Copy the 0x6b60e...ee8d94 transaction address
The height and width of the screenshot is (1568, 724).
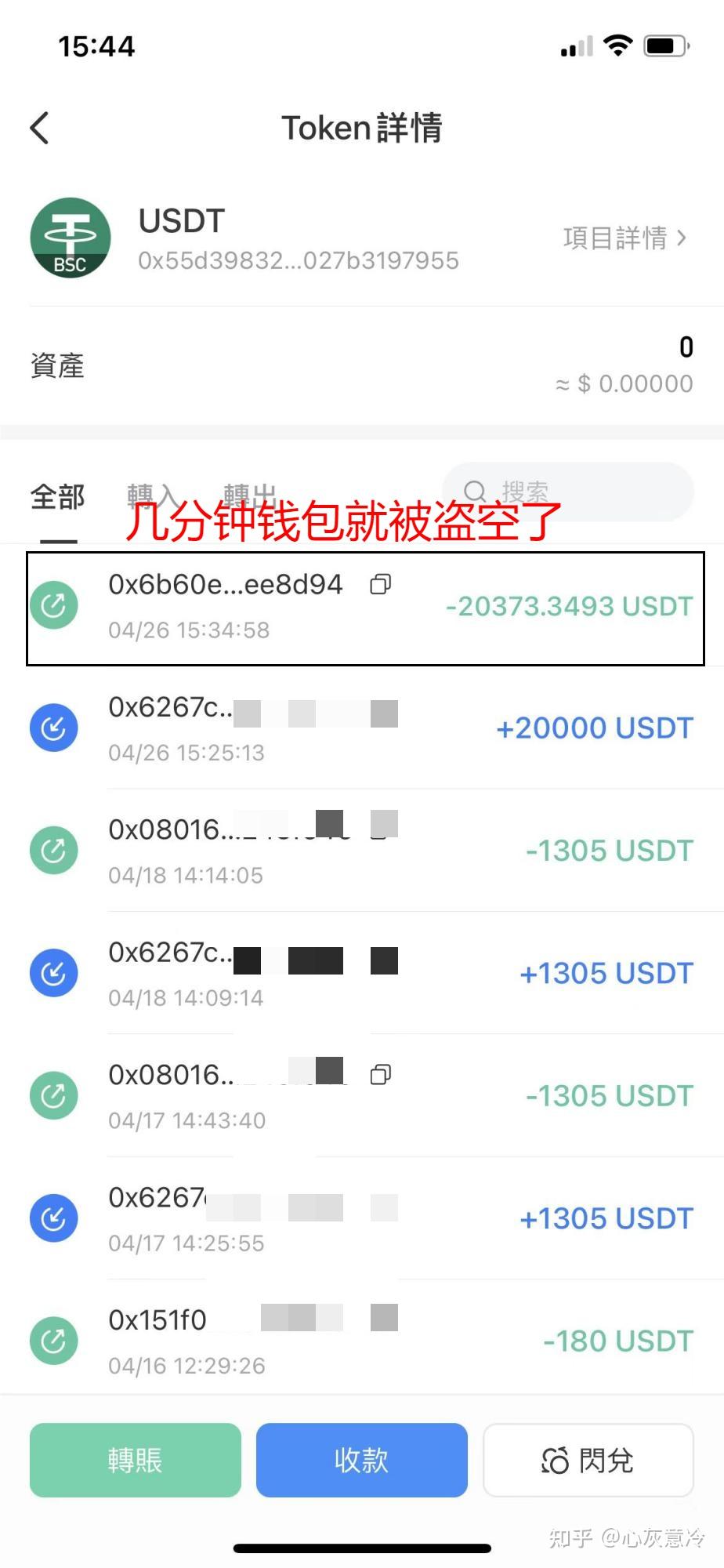click(381, 585)
